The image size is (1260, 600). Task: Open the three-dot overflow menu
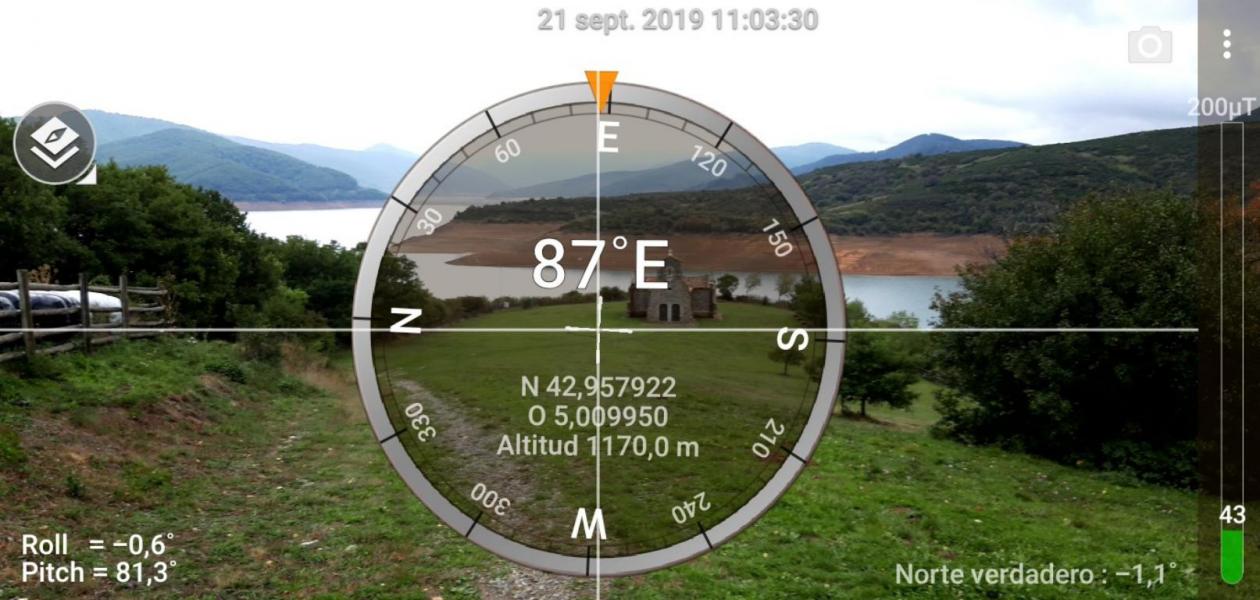click(x=1227, y=44)
